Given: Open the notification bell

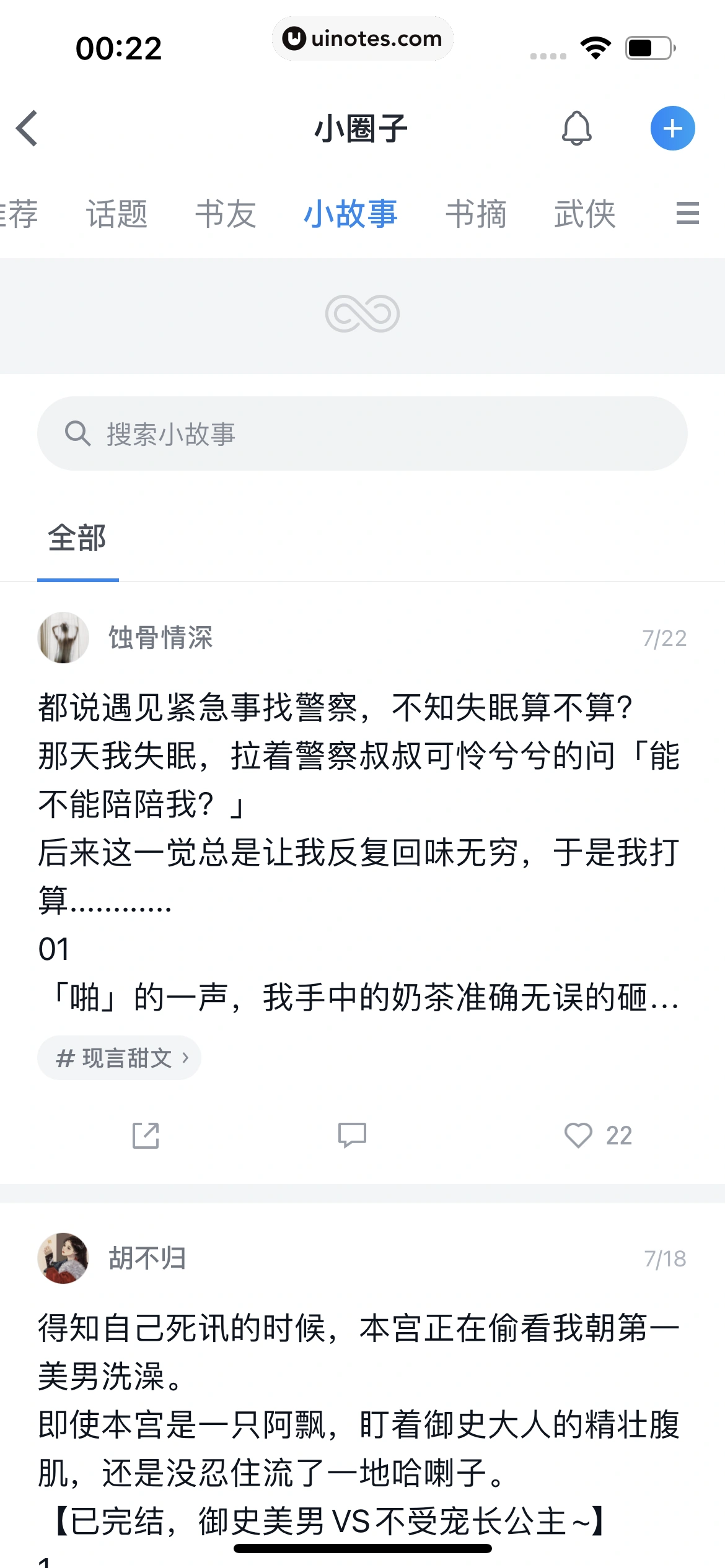Looking at the screenshot, I should (x=578, y=128).
